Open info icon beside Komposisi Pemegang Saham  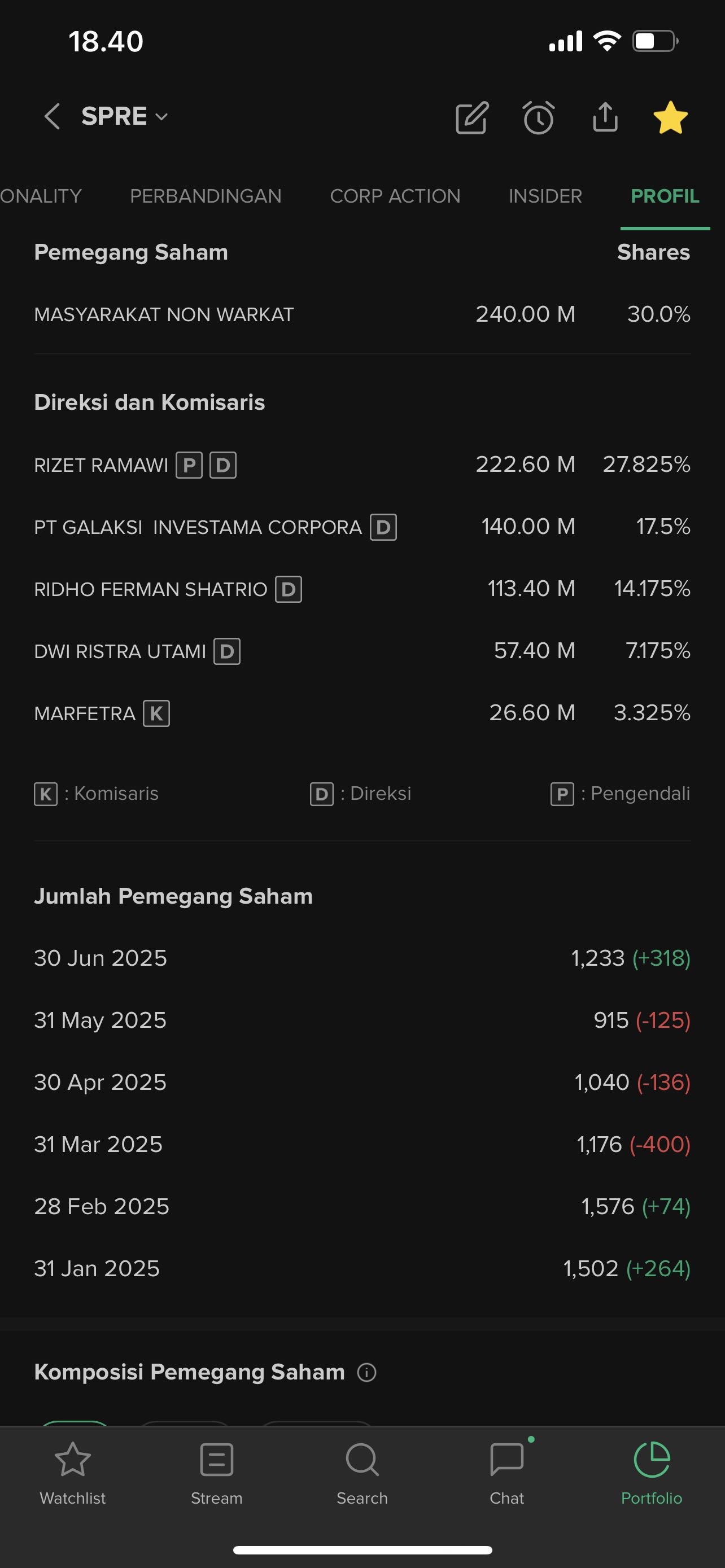click(366, 1373)
